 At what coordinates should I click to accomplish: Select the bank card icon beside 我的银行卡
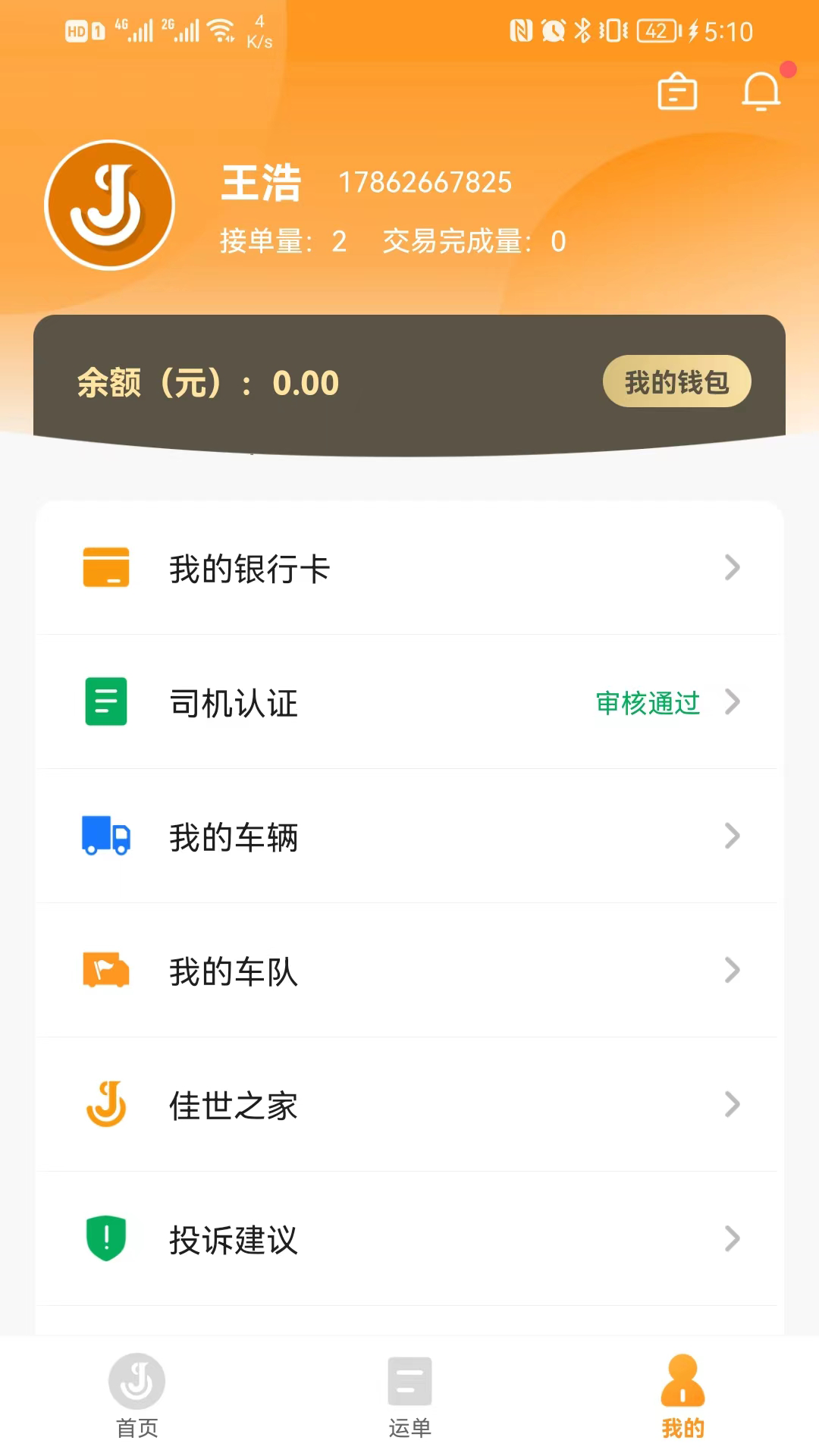[106, 568]
